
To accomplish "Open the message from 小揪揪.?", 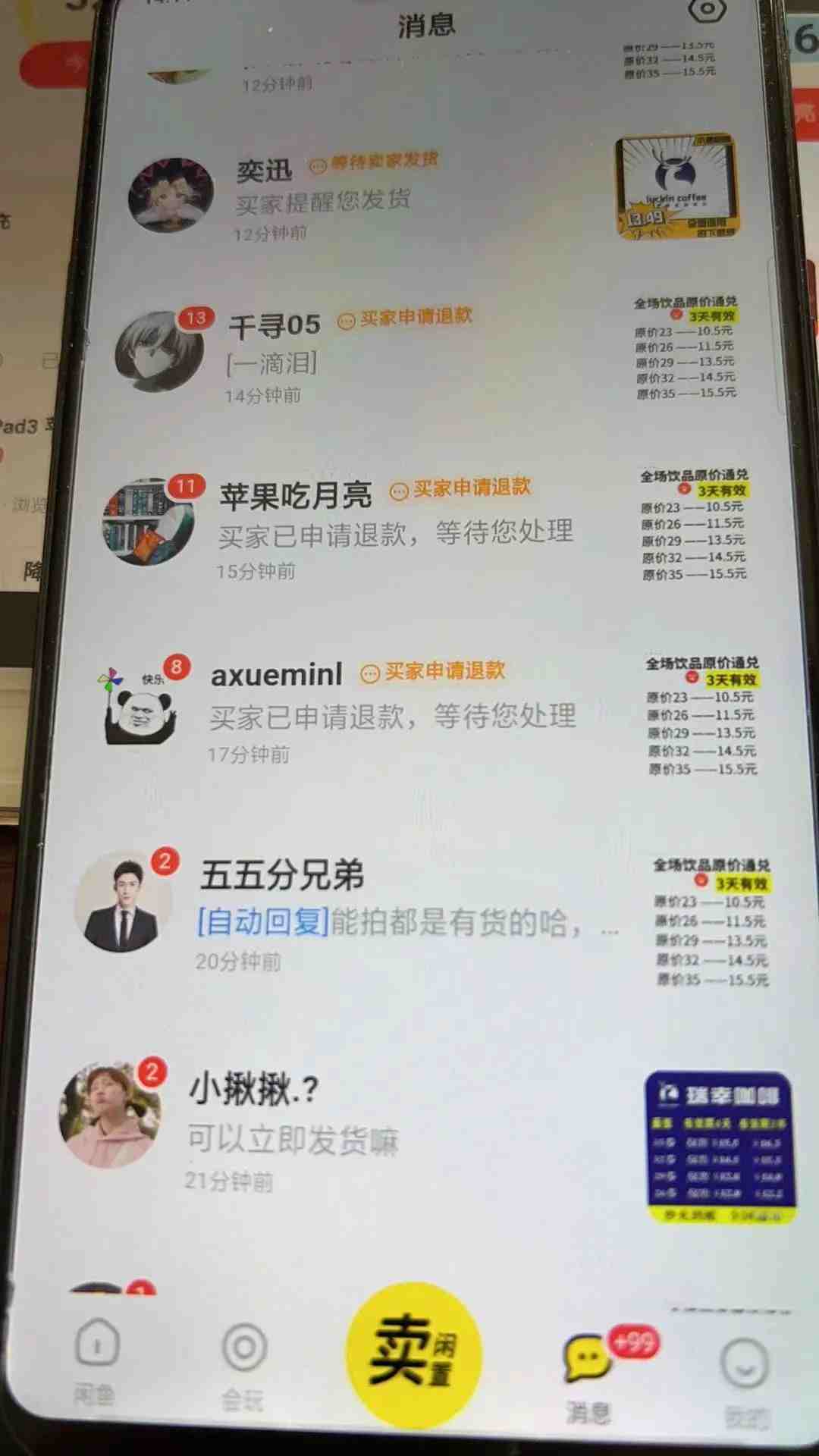I will 341,1126.
